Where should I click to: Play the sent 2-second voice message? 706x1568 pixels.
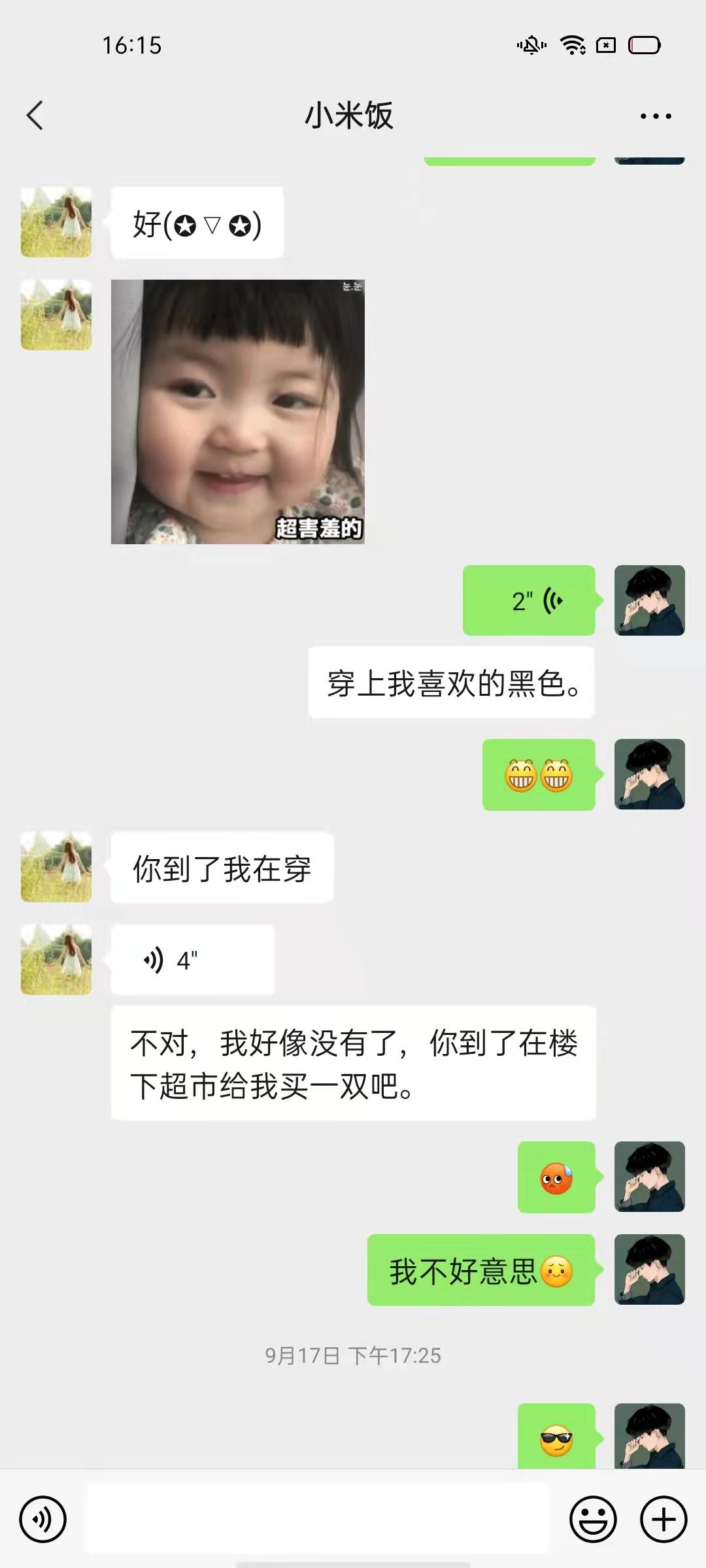pyautogui.click(x=529, y=601)
